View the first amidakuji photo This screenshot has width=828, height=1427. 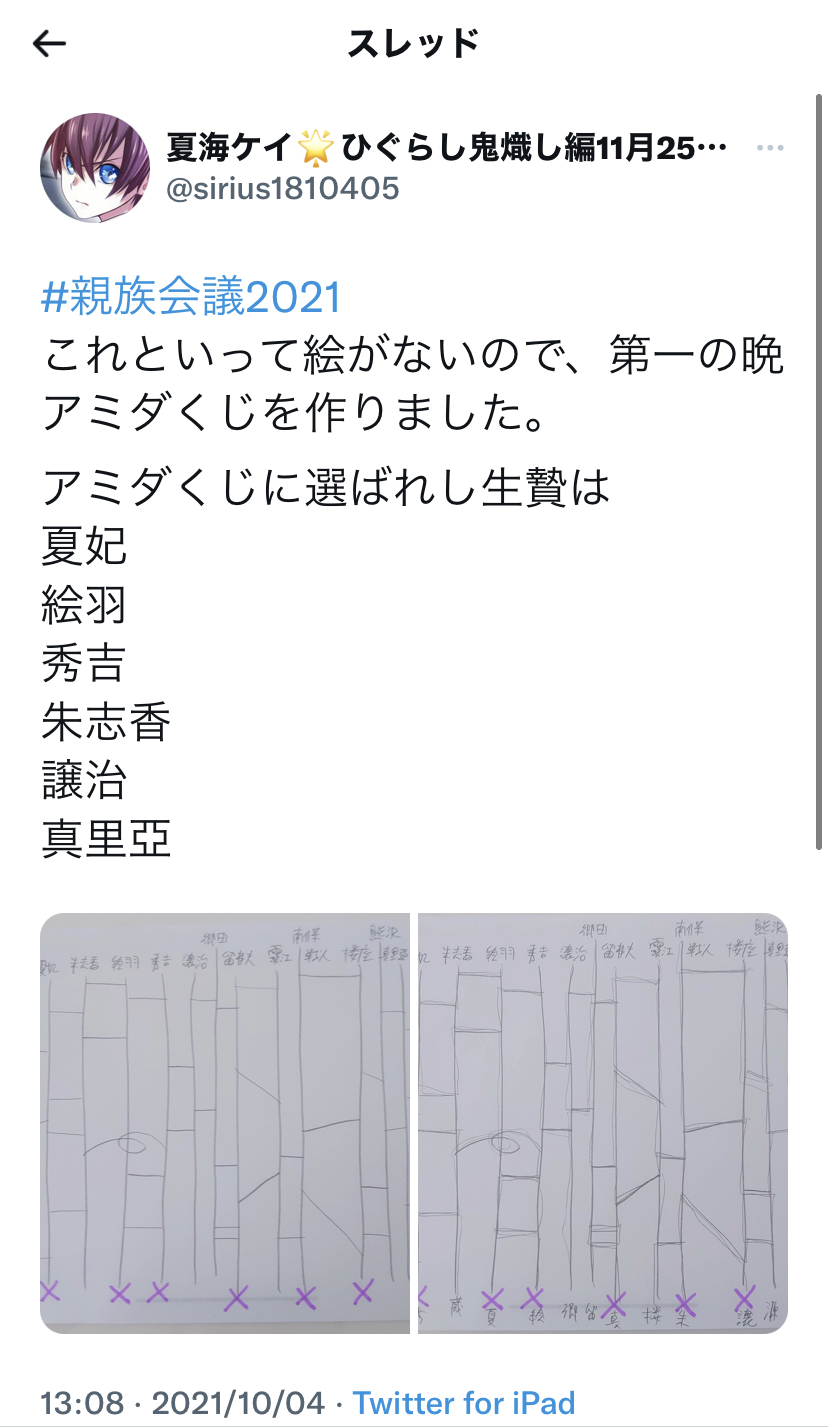point(225,1122)
